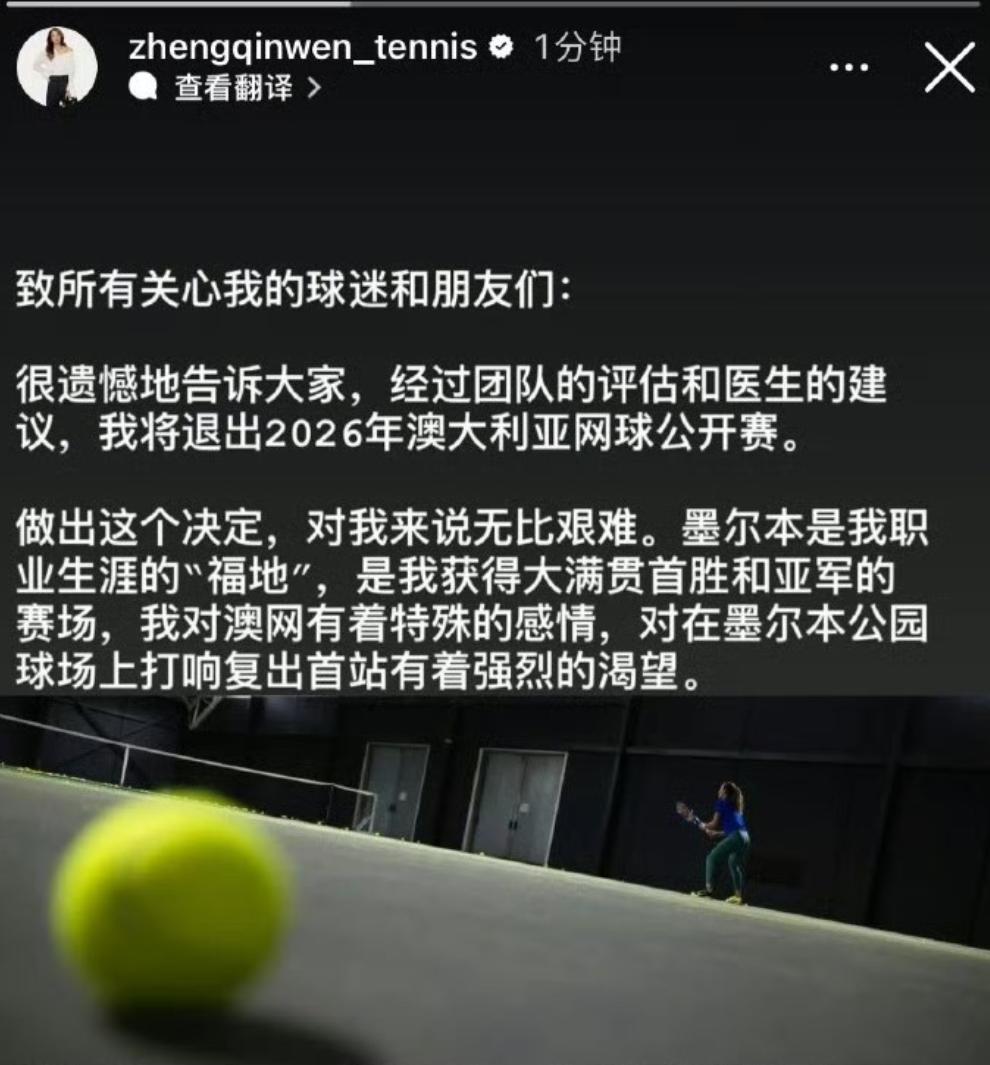Tap the zhengqinwen_tennis username
Screen dimensions: 990x1065
click(x=303, y=47)
